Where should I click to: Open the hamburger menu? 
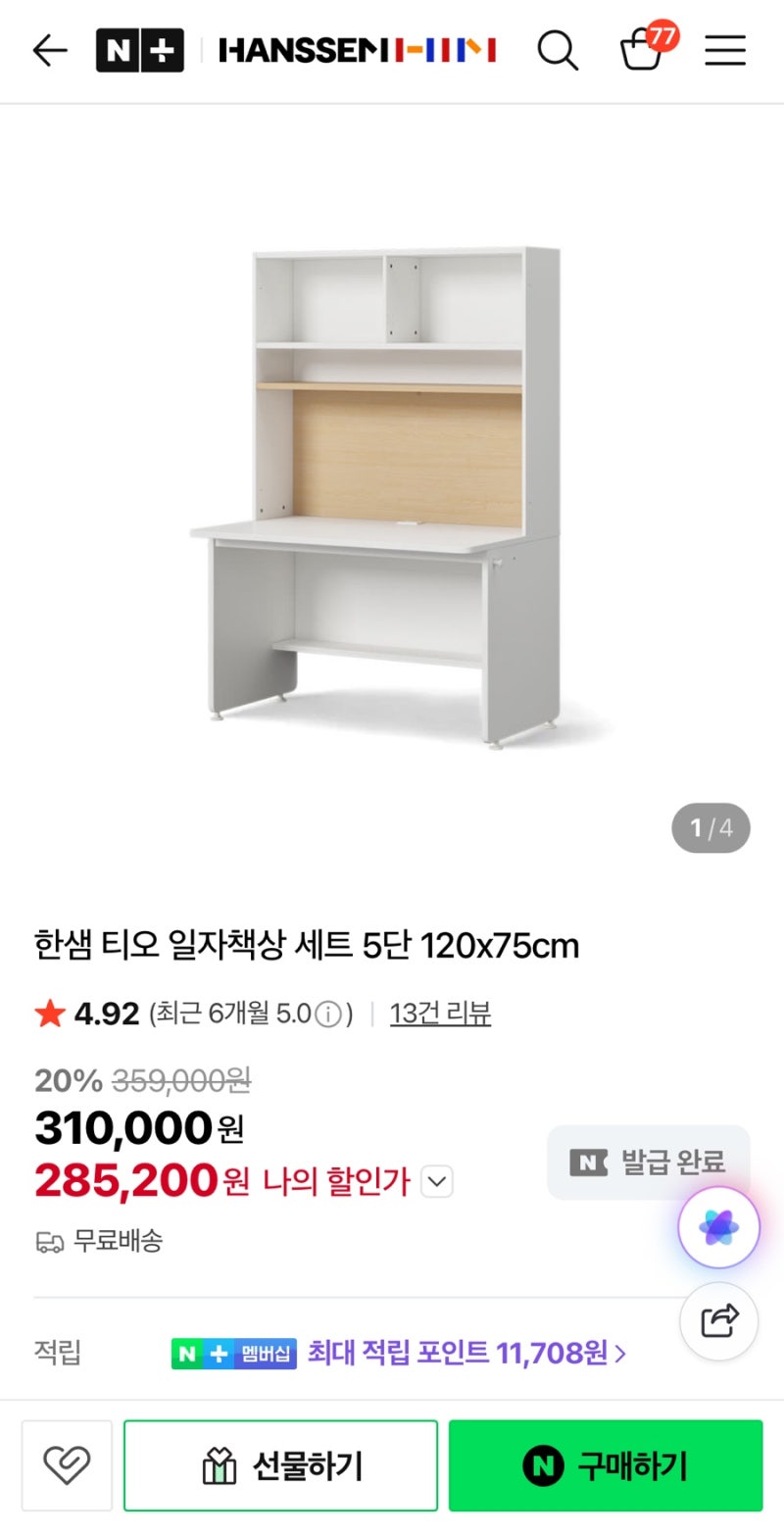(725, 50)
